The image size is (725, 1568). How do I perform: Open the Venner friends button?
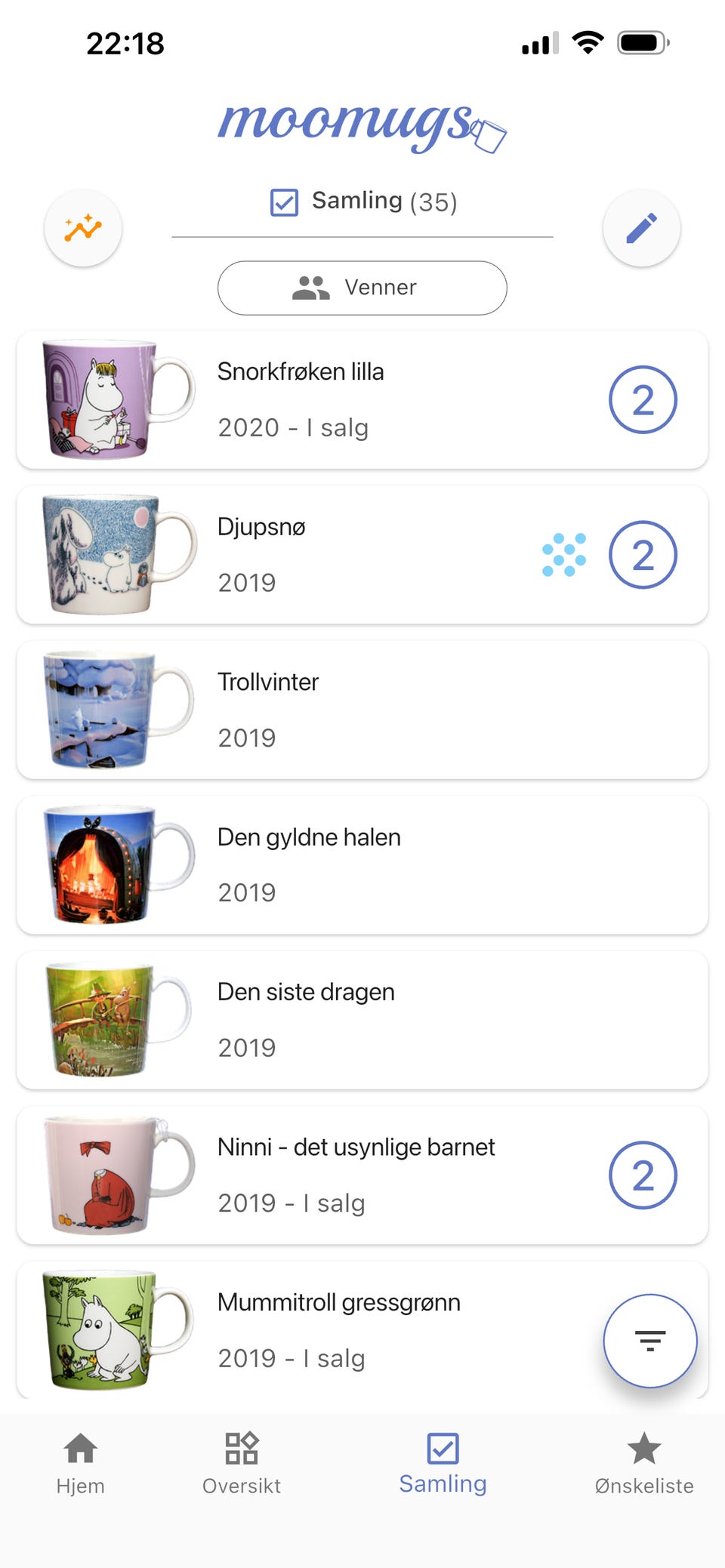362,288
